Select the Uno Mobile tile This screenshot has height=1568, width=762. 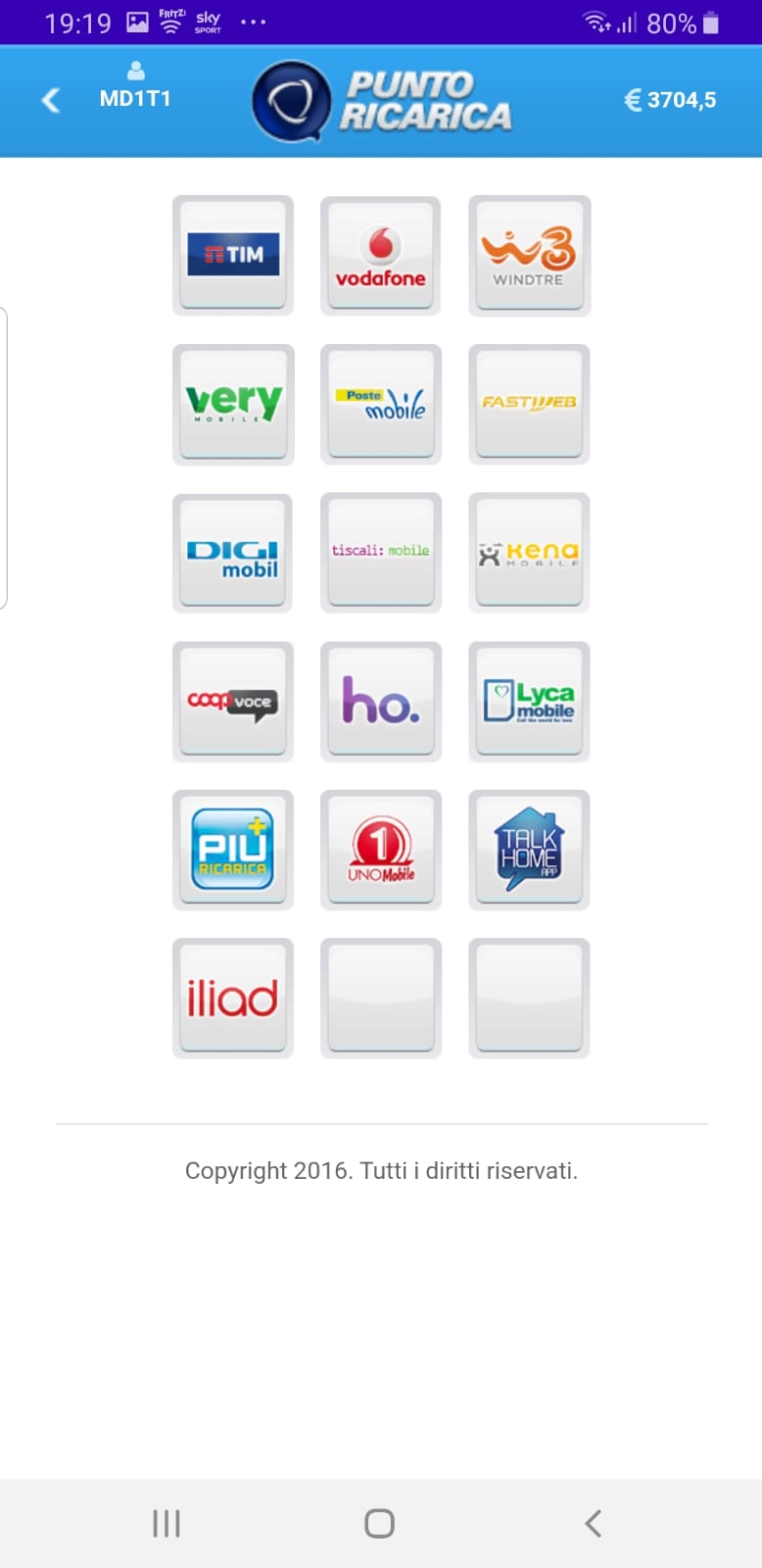(381, 851)
